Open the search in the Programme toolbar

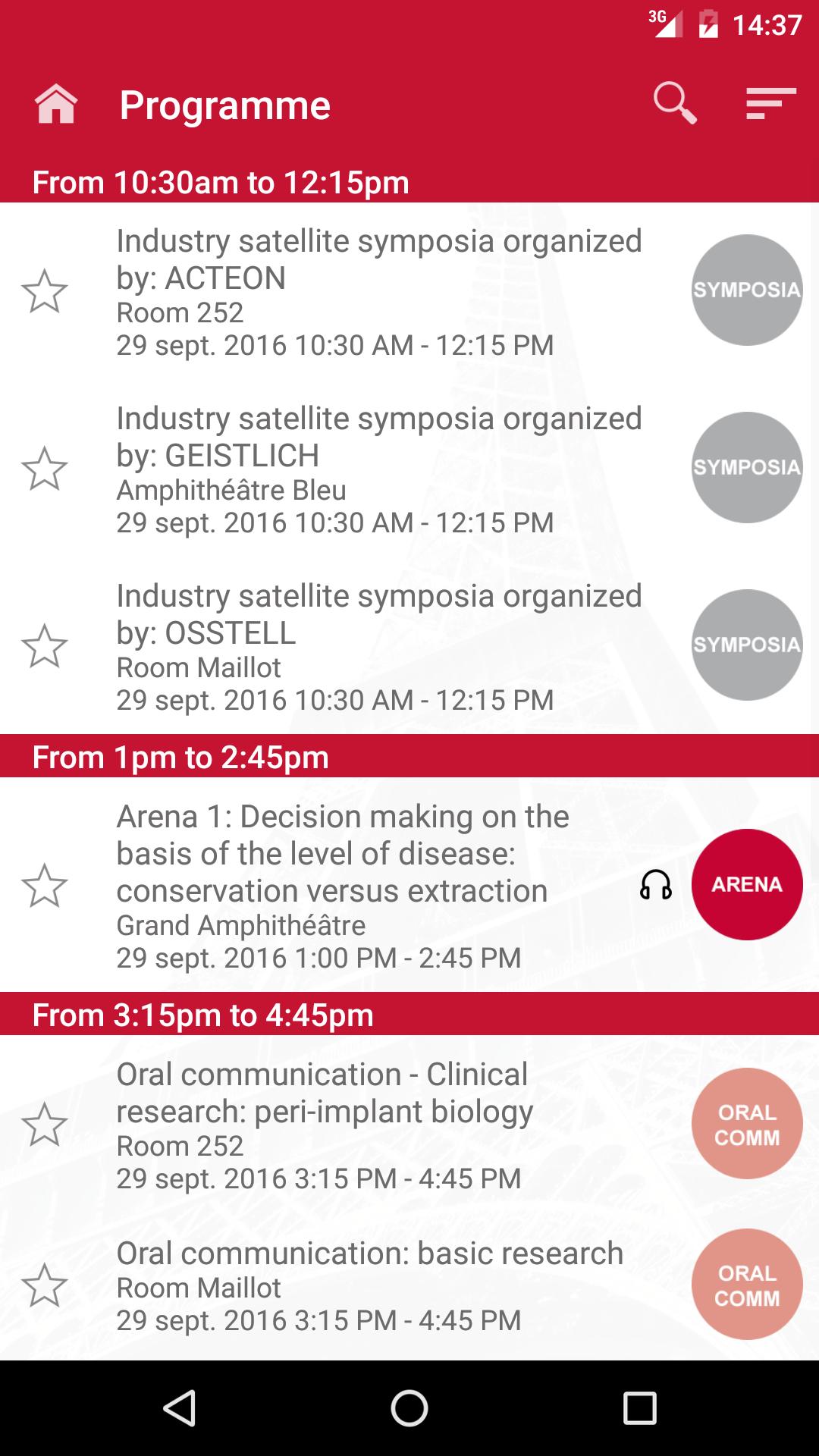pyautogui.click(x=676, y=105)
